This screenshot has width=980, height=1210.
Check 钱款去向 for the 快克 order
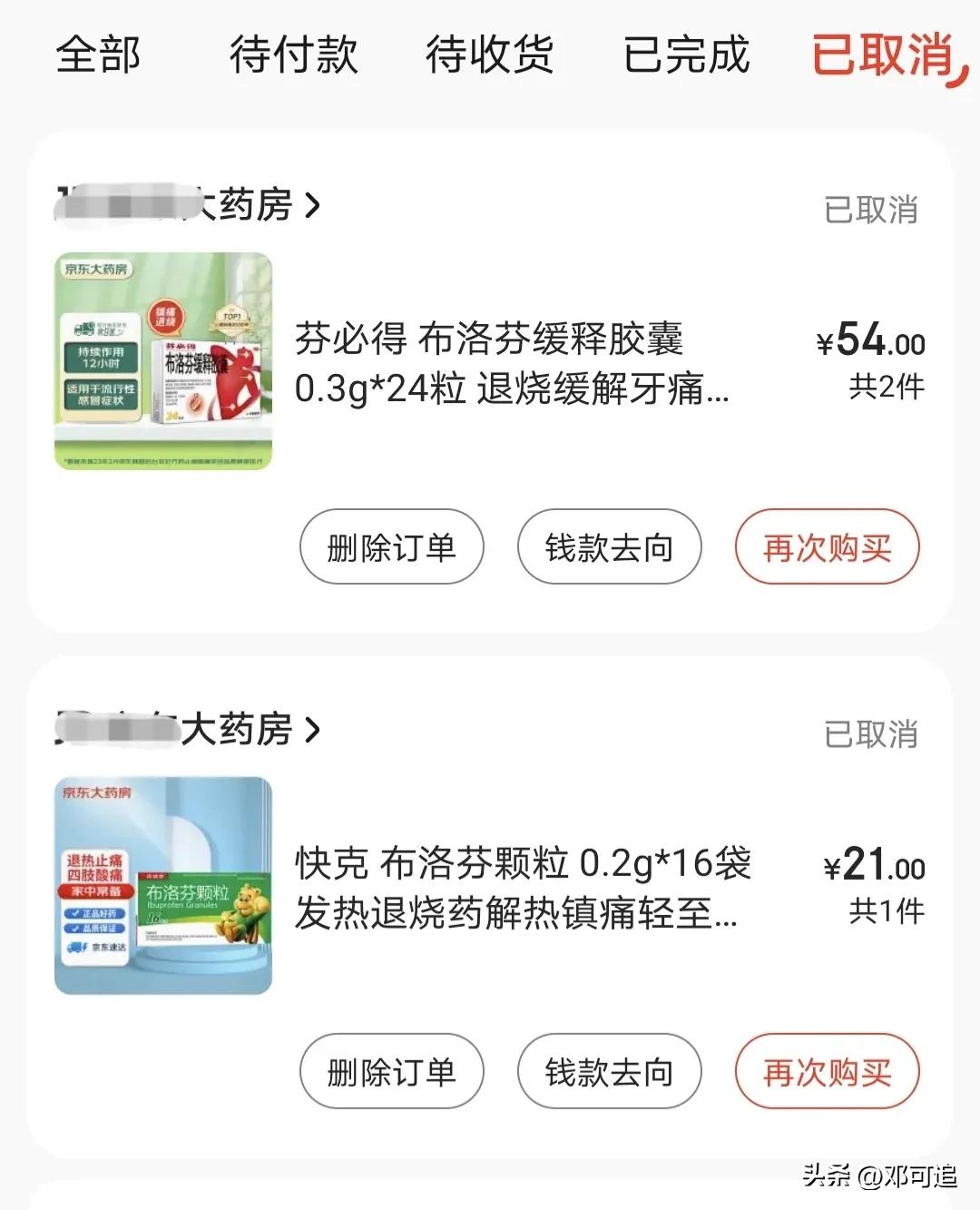click(x=608, y=1072)
